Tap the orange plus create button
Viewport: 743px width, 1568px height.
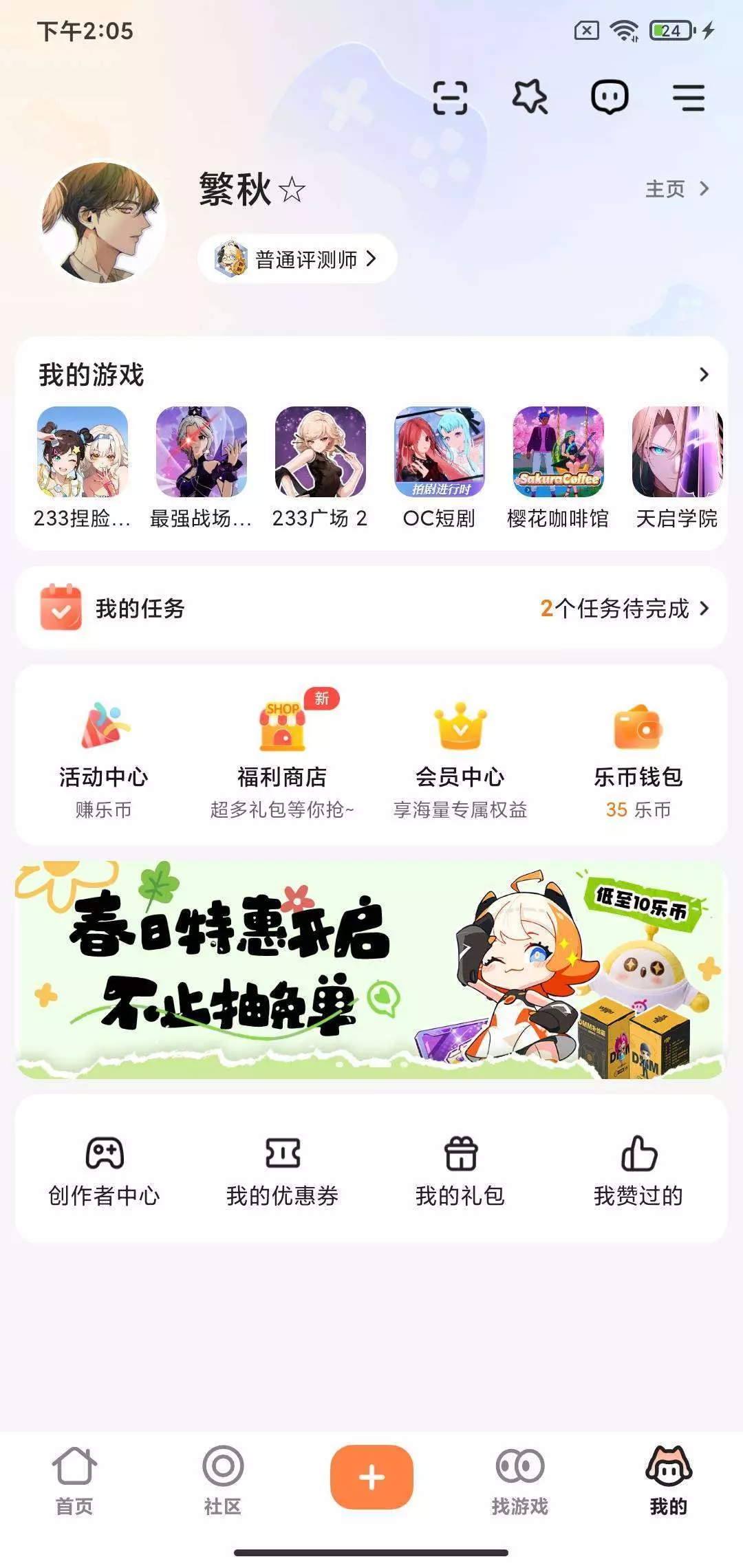pos(371,1477)
